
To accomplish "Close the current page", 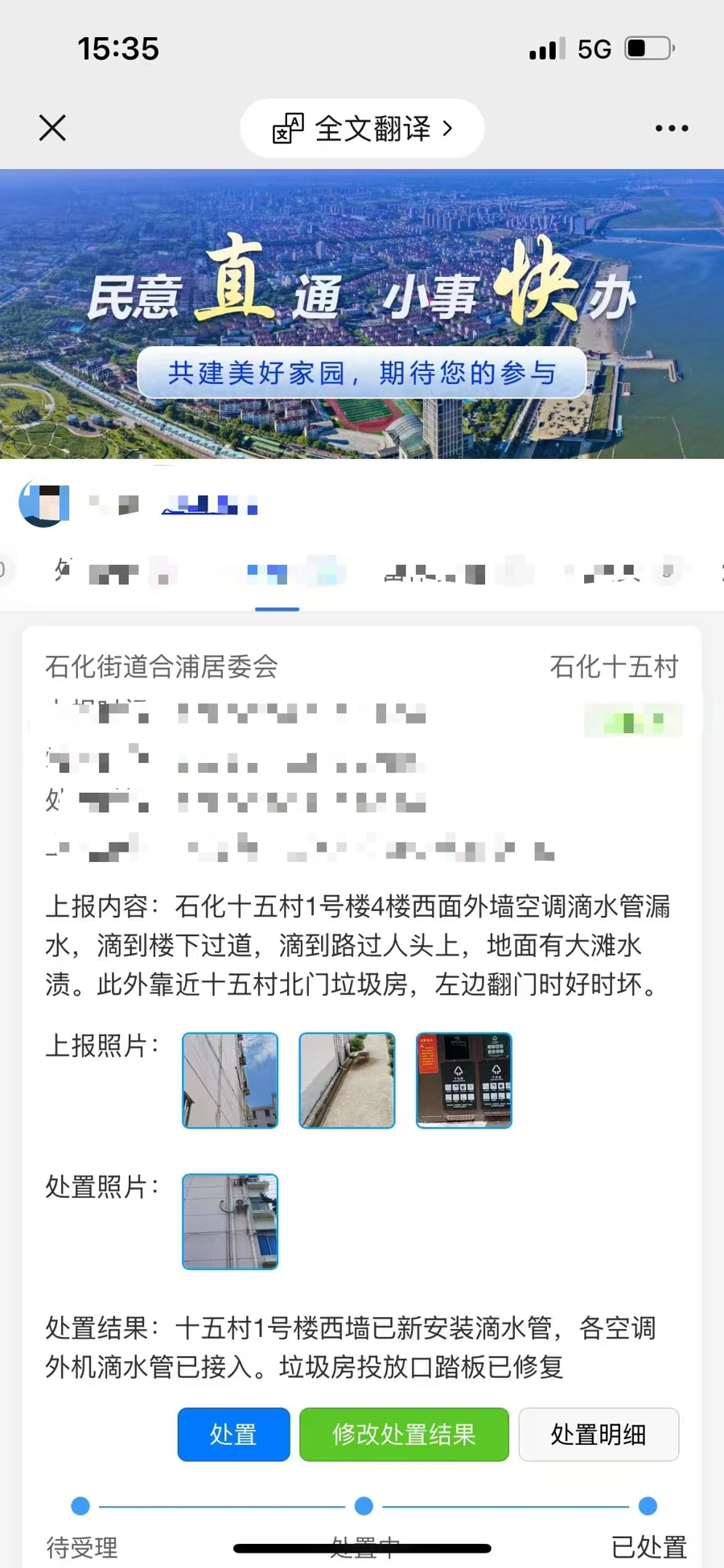I will (52, 128).
